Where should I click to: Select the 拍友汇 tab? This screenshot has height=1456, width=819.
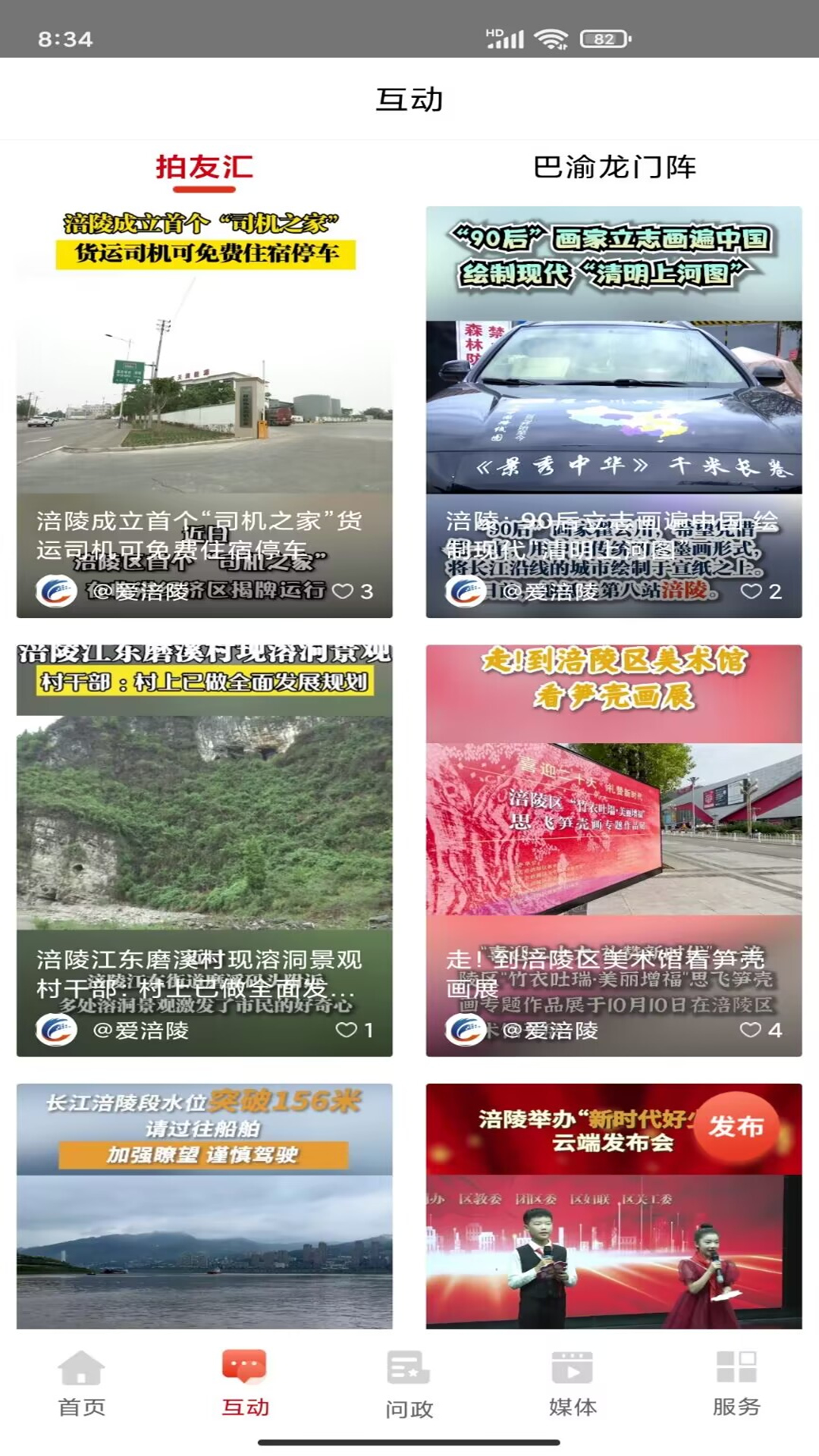(x=204, y=167)
